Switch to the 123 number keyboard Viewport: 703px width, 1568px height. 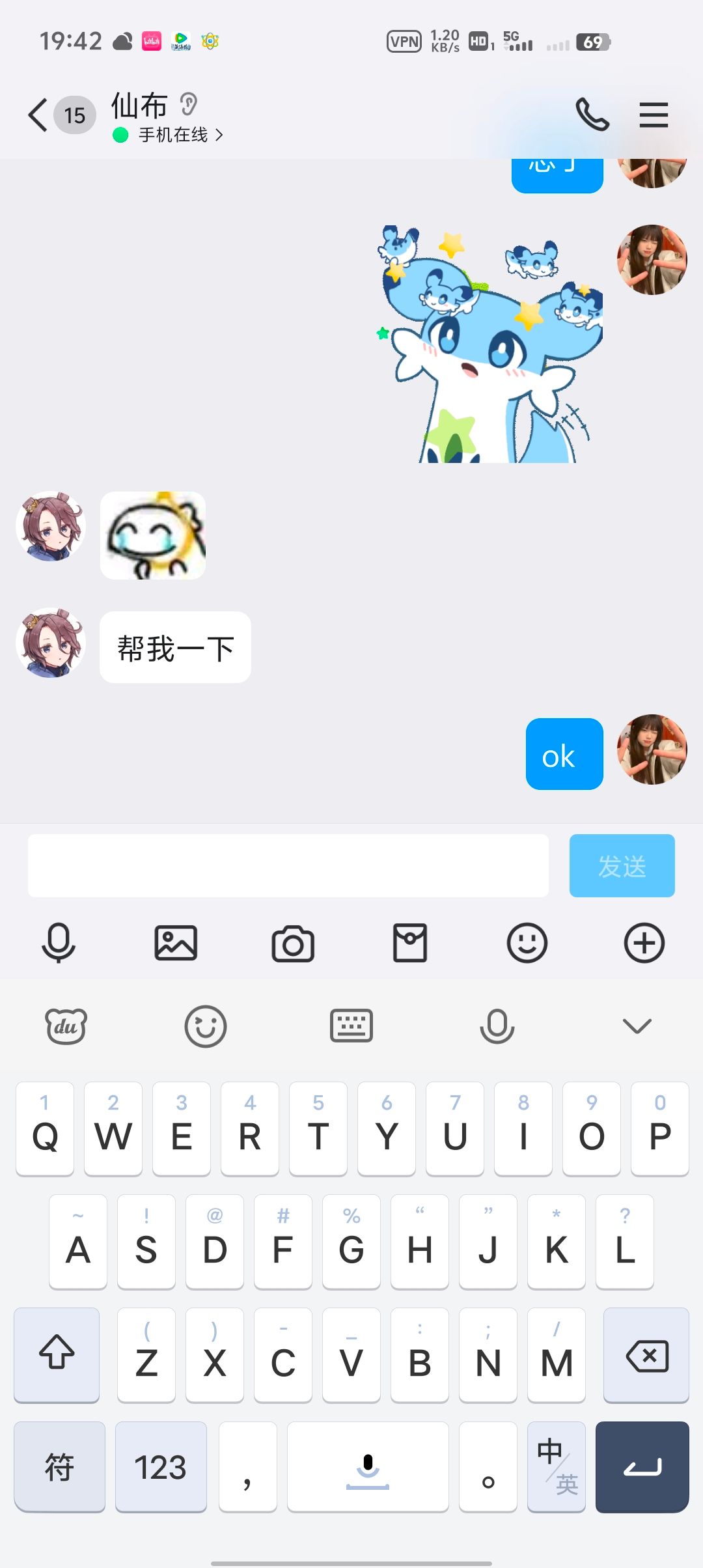pyautogui.click(x=161, y=1466)
